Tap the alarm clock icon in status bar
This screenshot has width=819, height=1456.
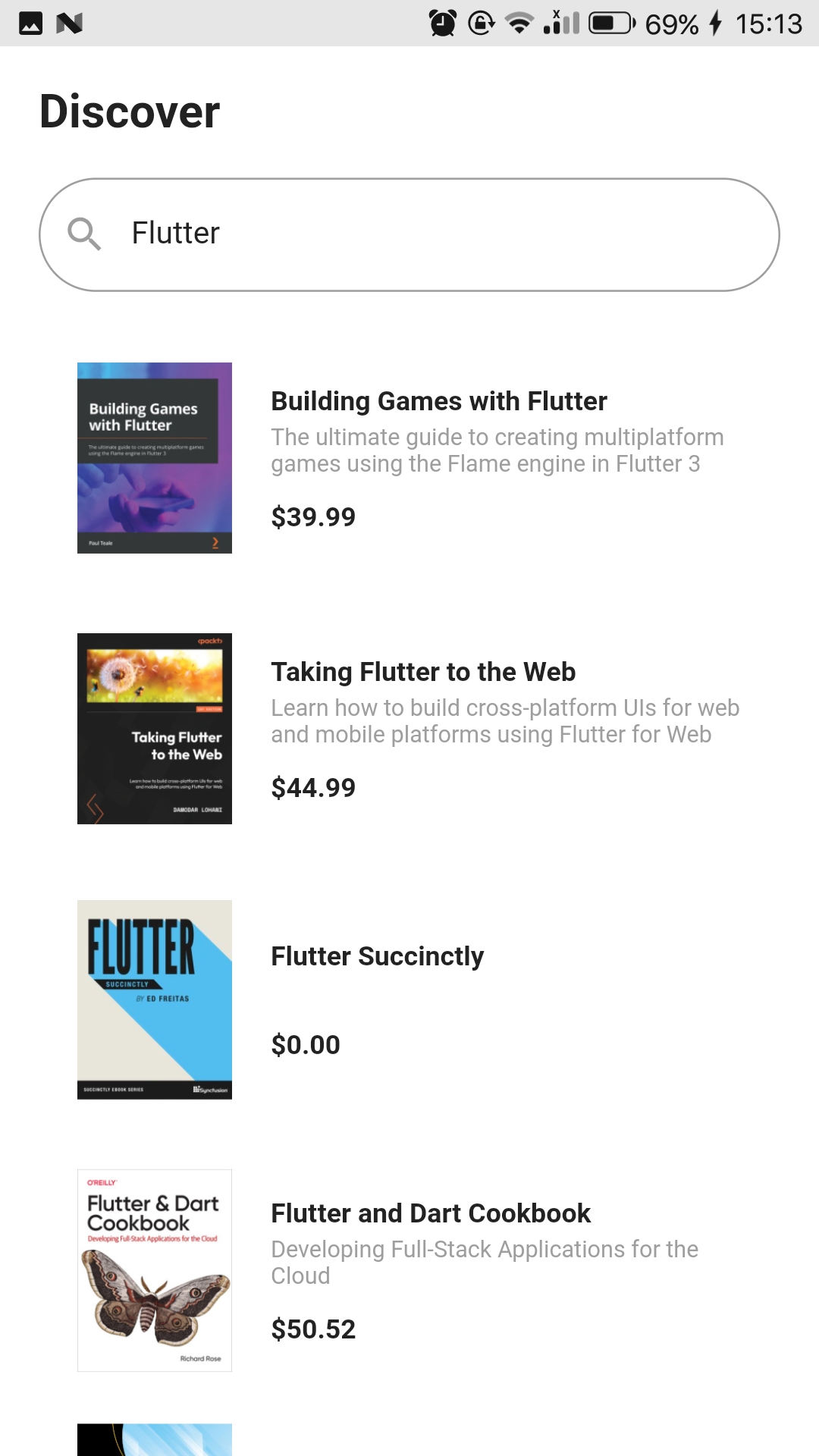(441, 23)
